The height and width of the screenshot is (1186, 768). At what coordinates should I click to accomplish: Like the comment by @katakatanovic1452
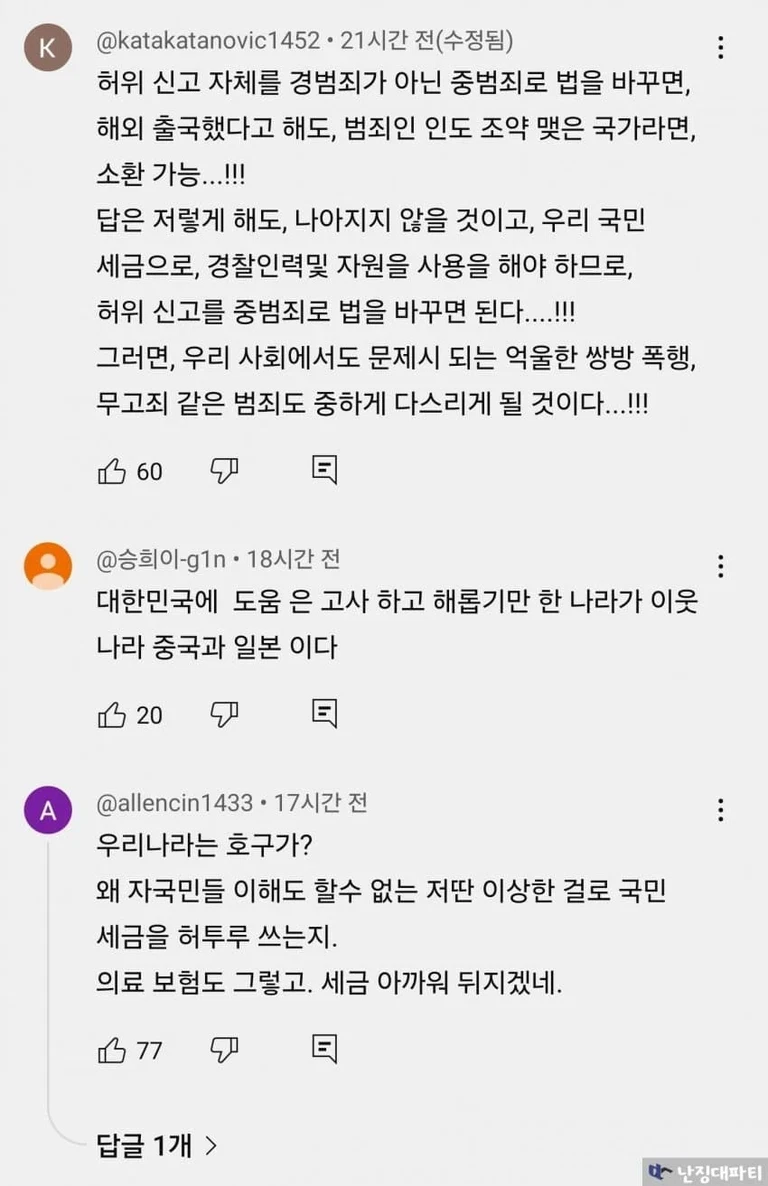111,471
